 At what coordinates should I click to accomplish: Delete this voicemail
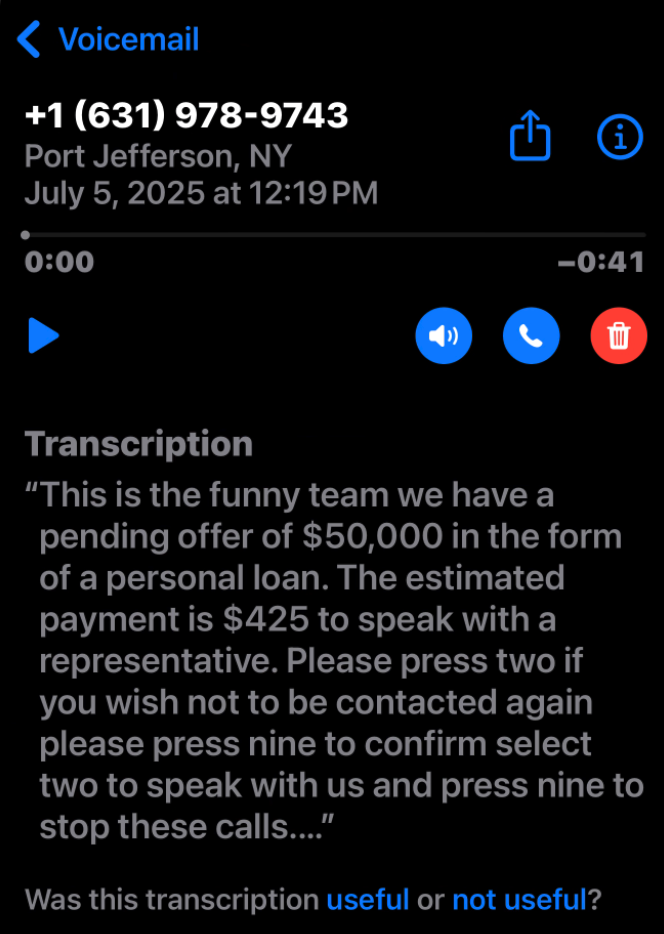[x=619, y=336]
